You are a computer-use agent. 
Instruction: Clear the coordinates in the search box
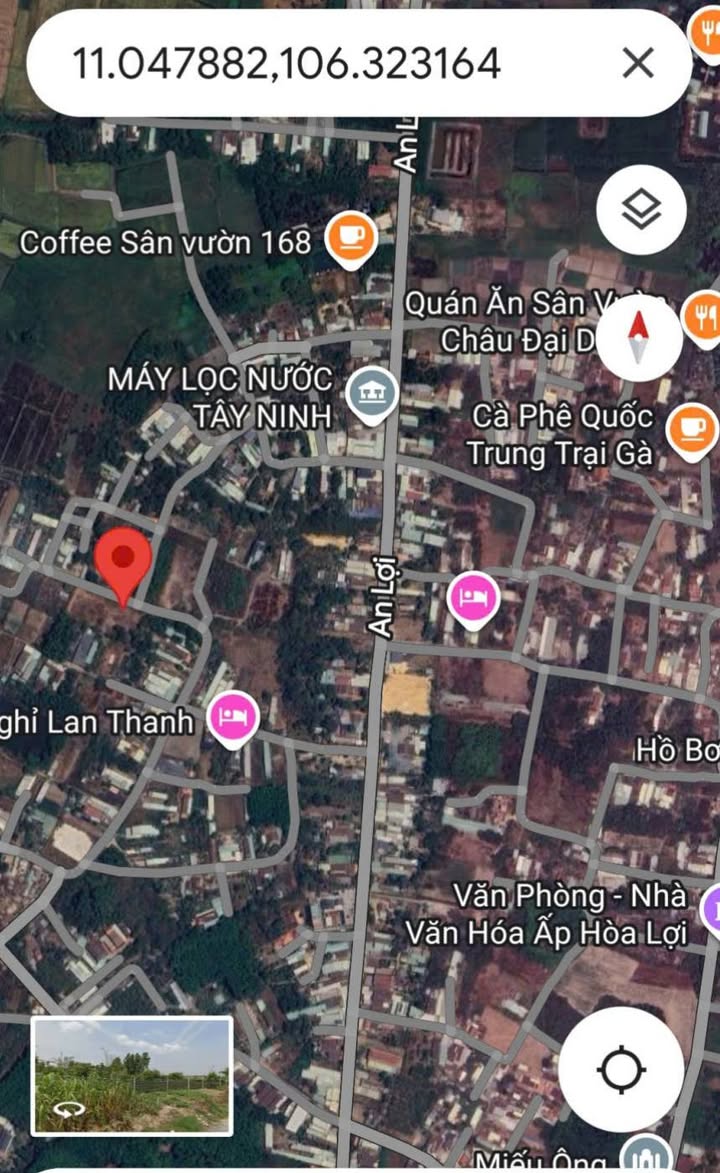(x=638, y=63)
